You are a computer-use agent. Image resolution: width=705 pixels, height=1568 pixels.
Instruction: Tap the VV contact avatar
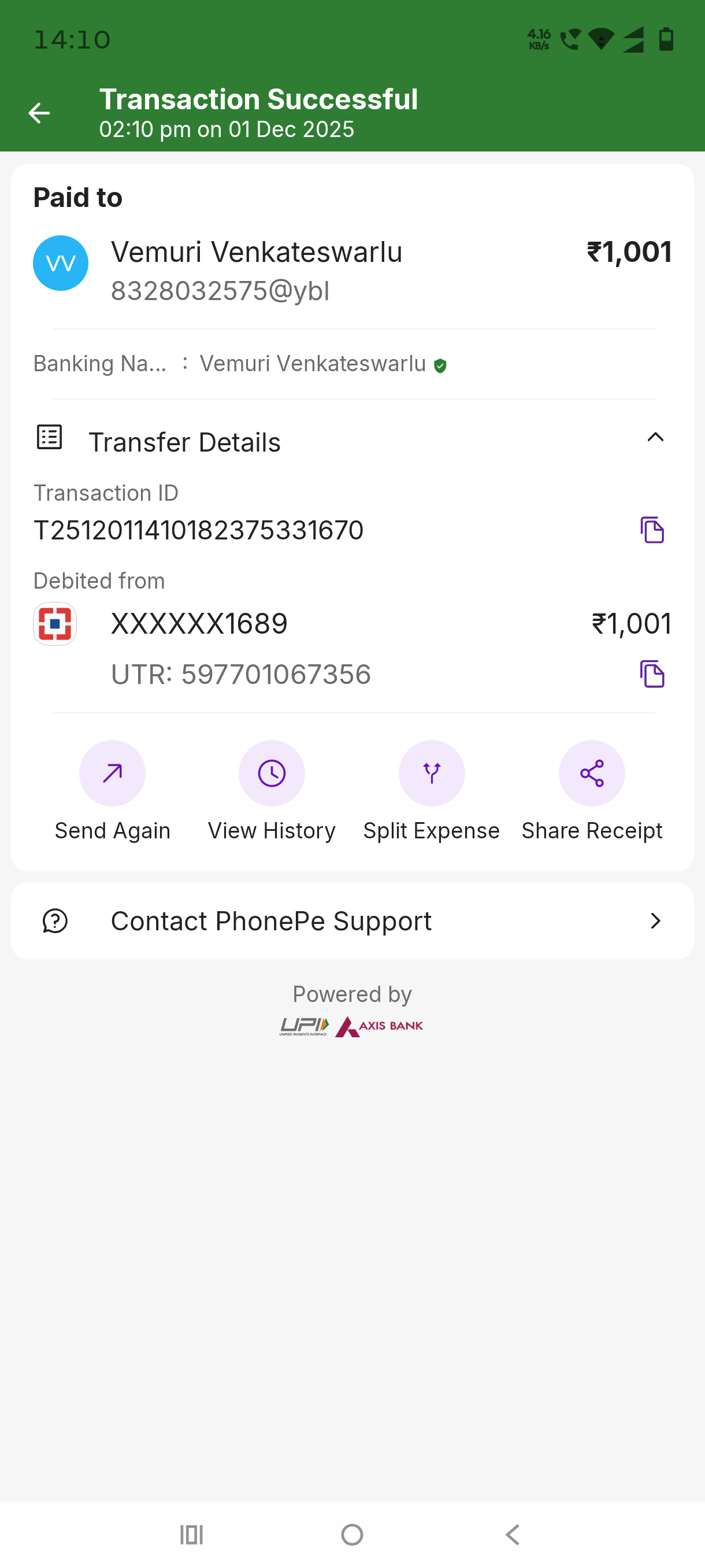point(60,262)
